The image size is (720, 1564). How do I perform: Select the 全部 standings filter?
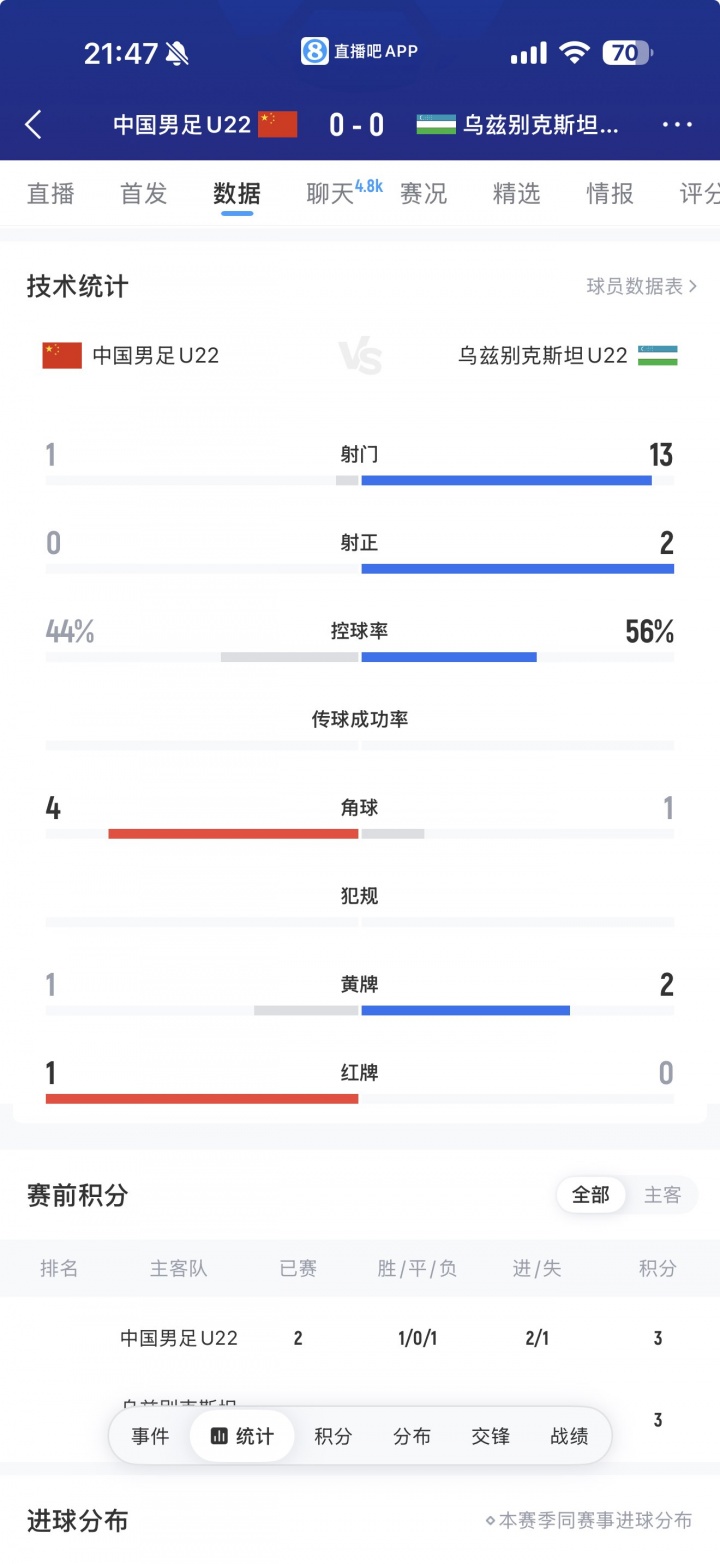[x=590, y=1194]
